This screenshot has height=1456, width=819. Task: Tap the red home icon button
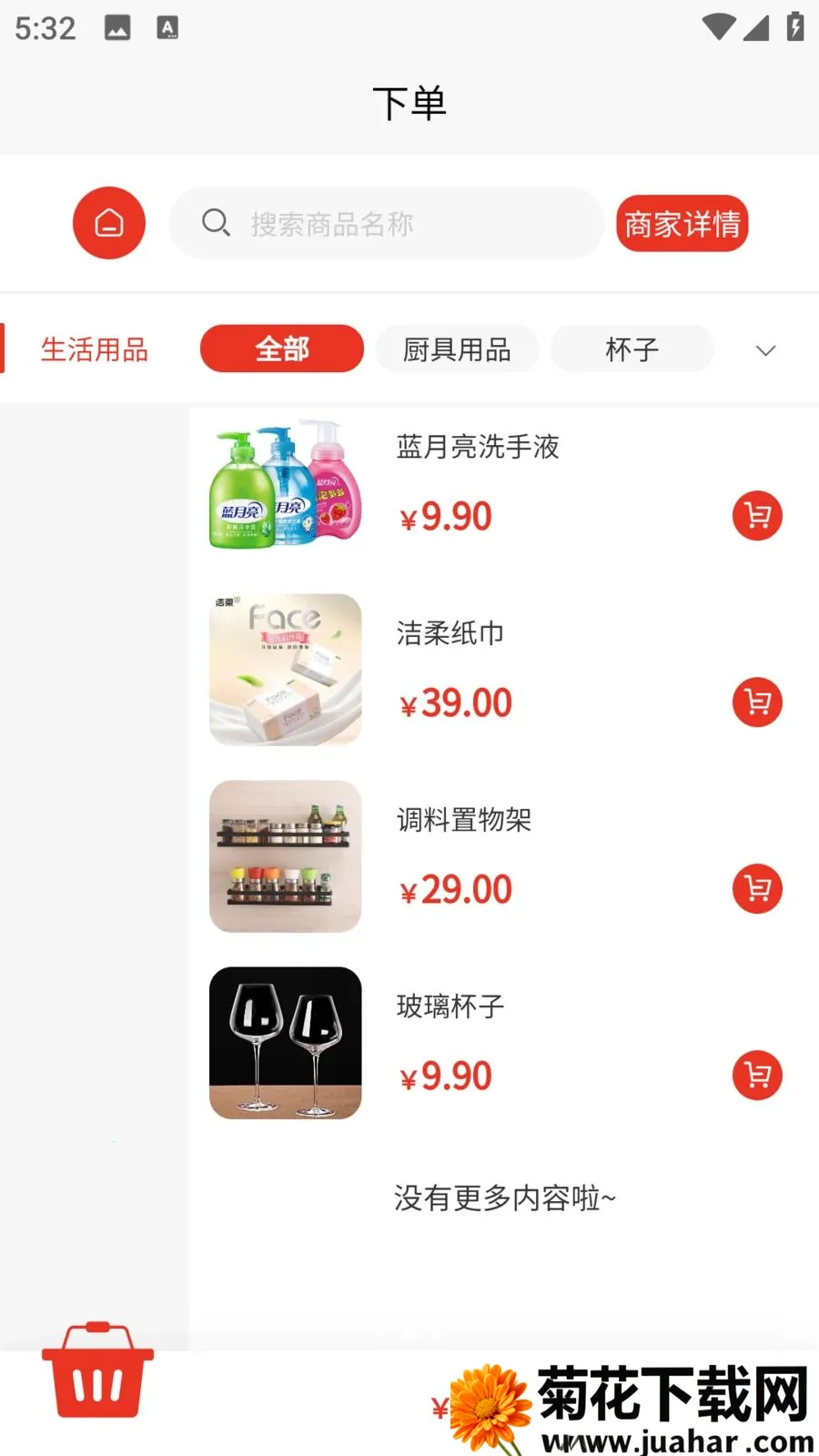click(109, 223)
